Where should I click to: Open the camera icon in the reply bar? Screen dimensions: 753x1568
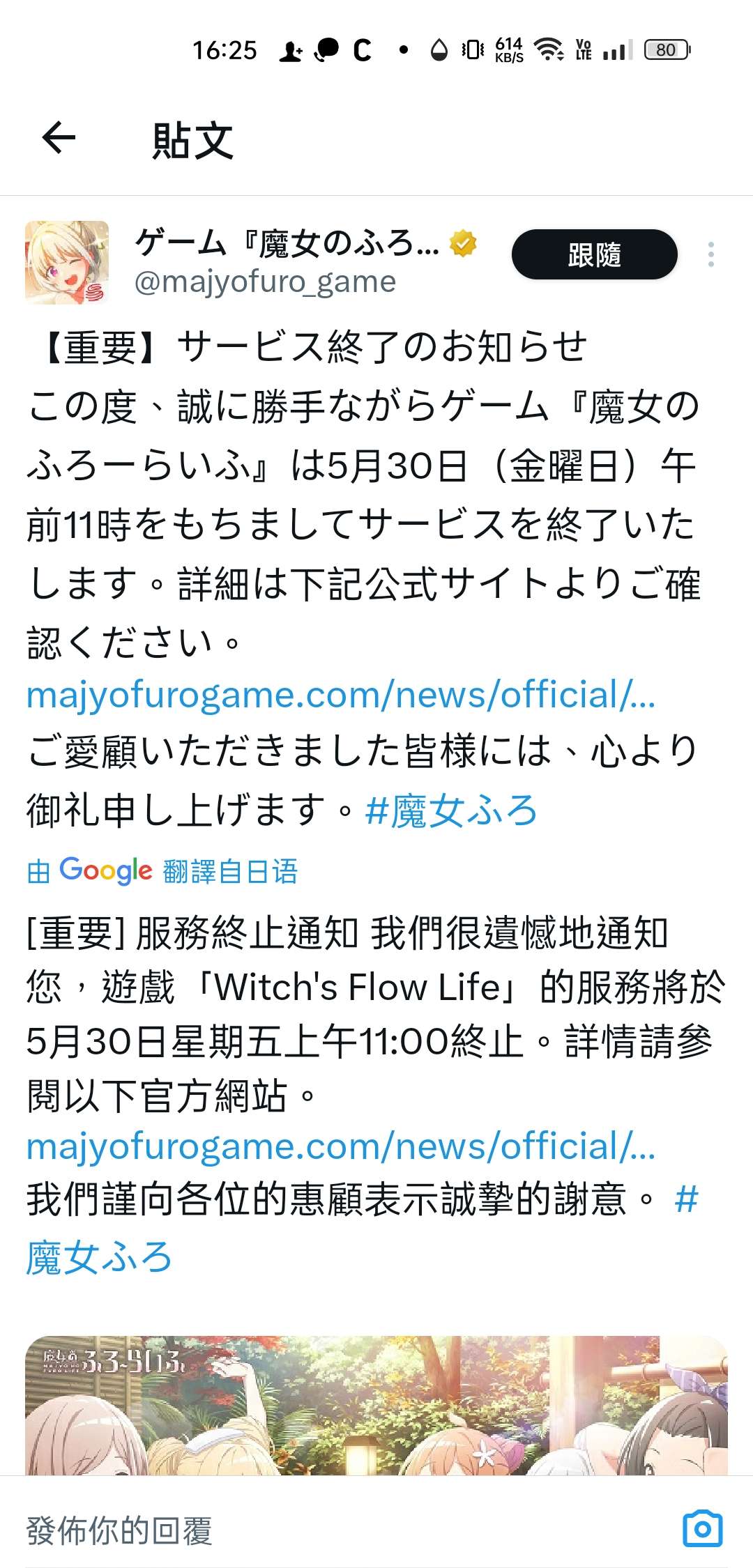pyautogui.click(x=702, y=1529)
